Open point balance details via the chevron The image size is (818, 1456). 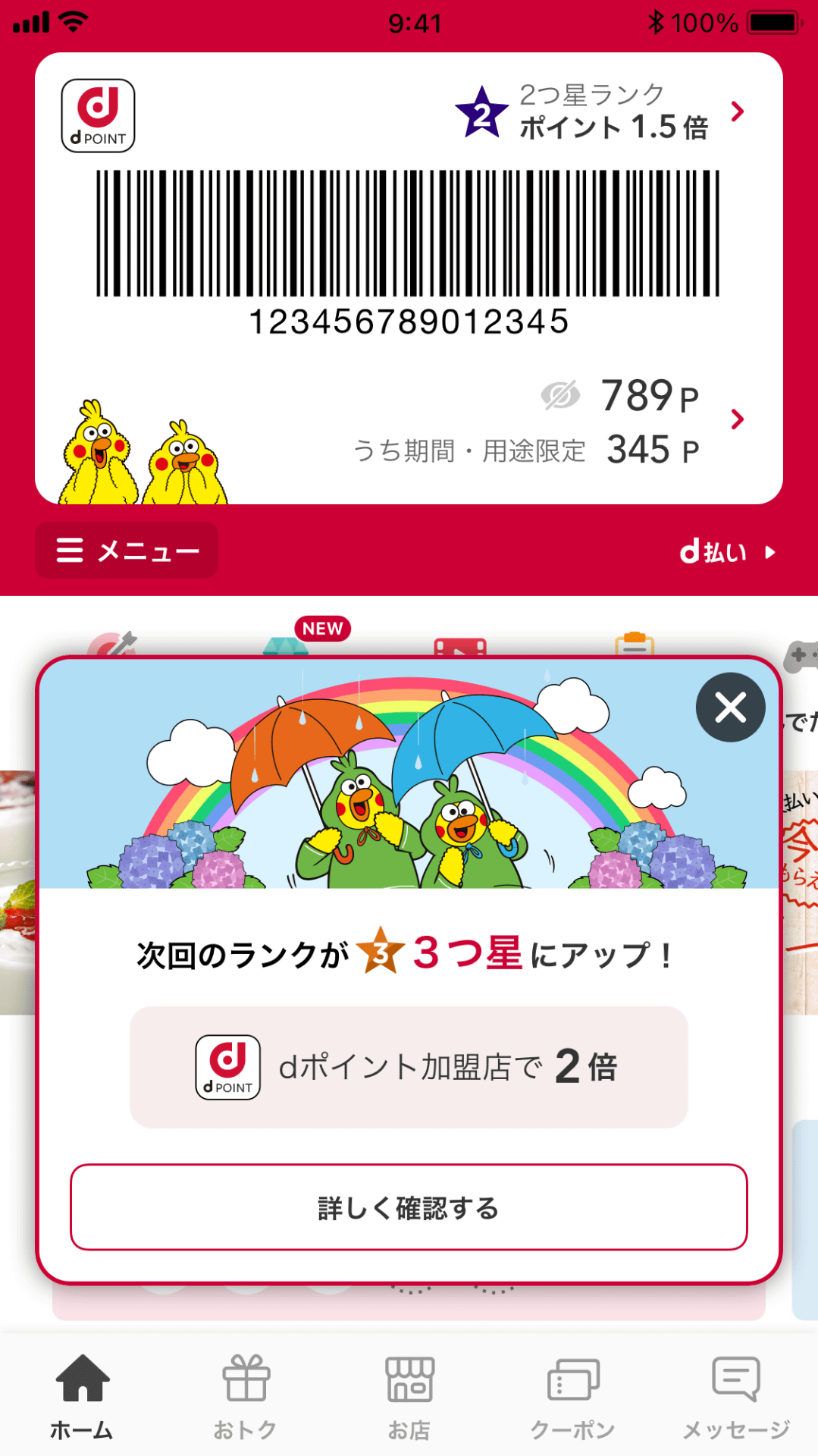736,420
